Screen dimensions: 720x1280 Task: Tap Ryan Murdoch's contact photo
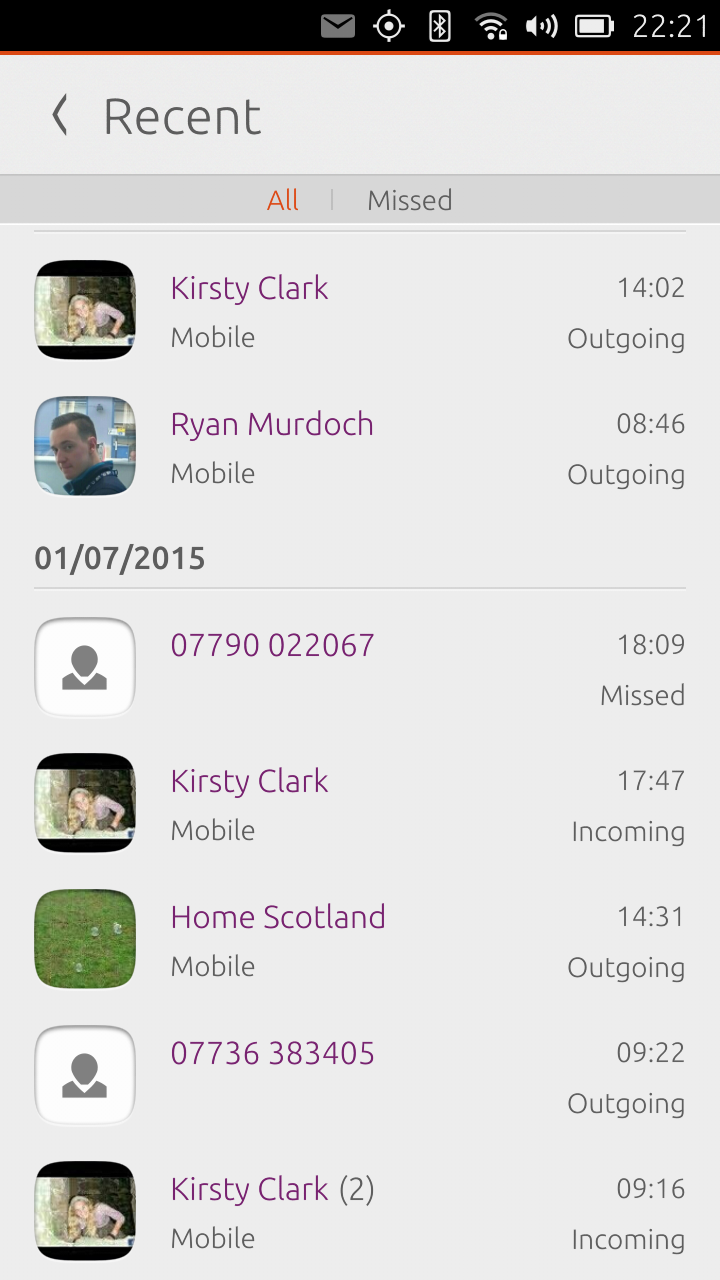tap(85, 446)
